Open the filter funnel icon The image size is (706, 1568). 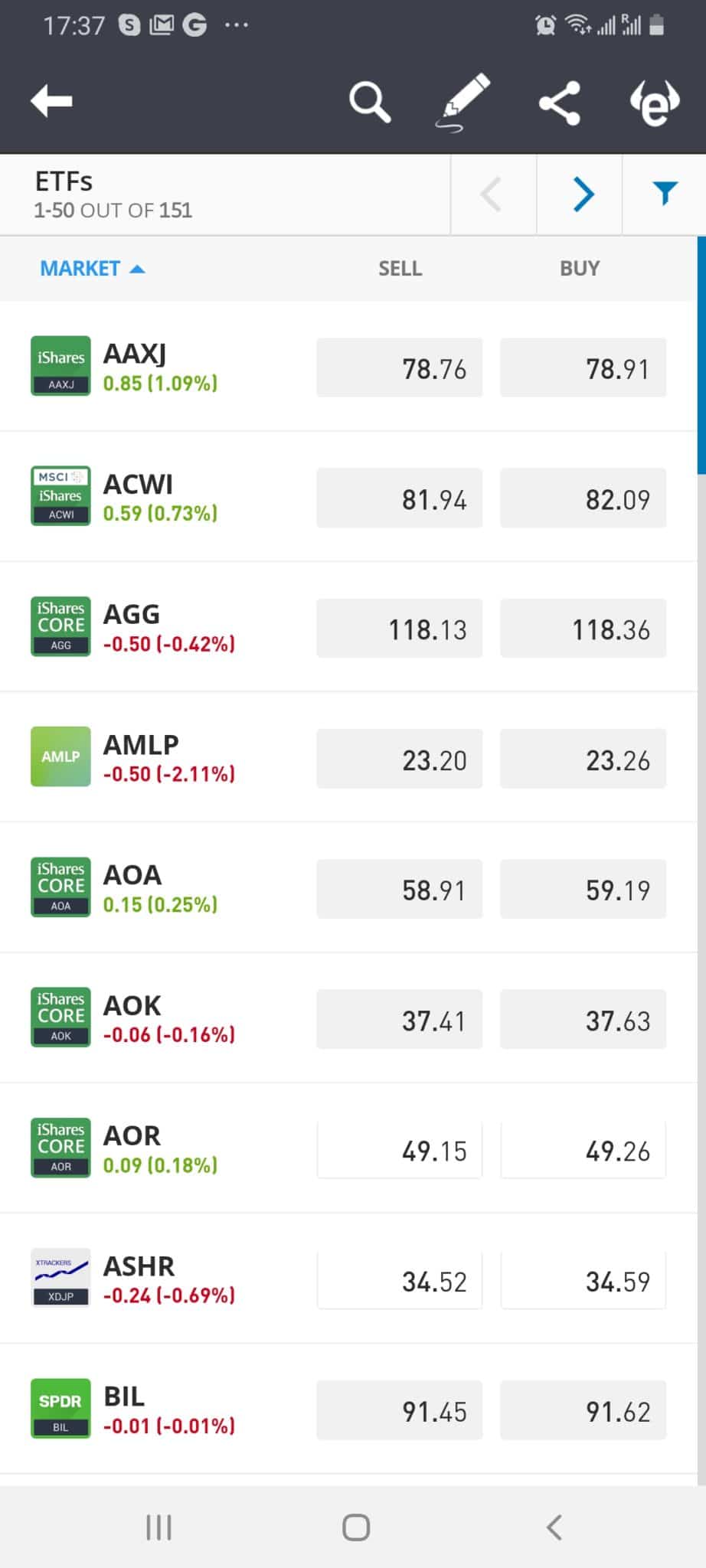tap(665, 194)
